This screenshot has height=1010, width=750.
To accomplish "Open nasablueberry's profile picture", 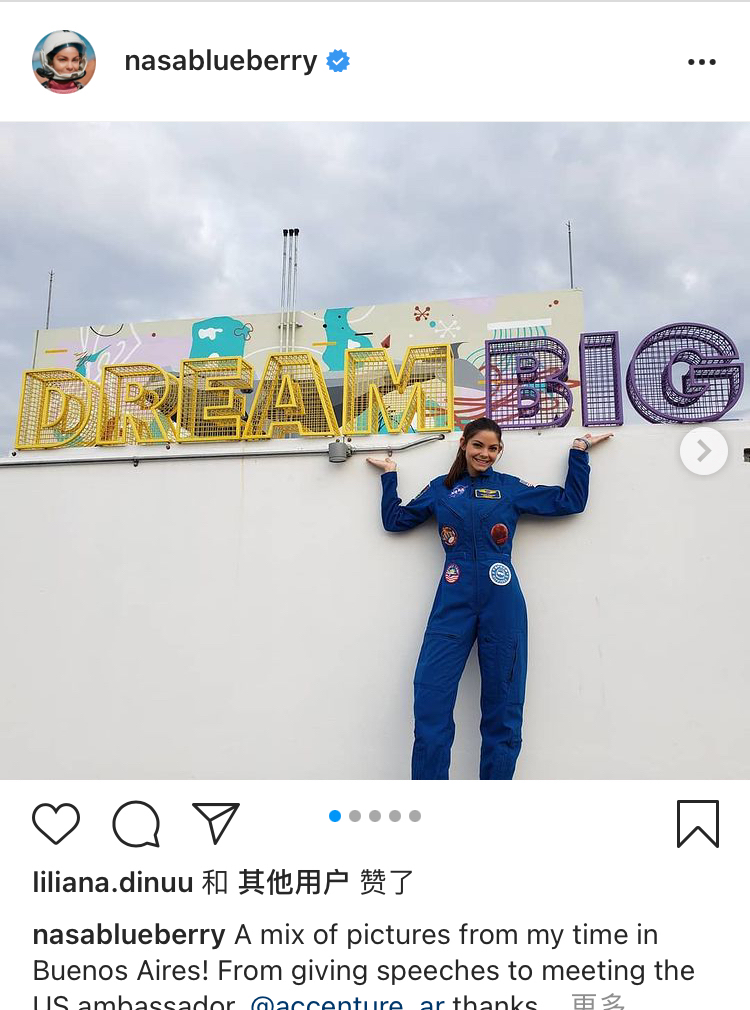I will click(x=64, y=62).
